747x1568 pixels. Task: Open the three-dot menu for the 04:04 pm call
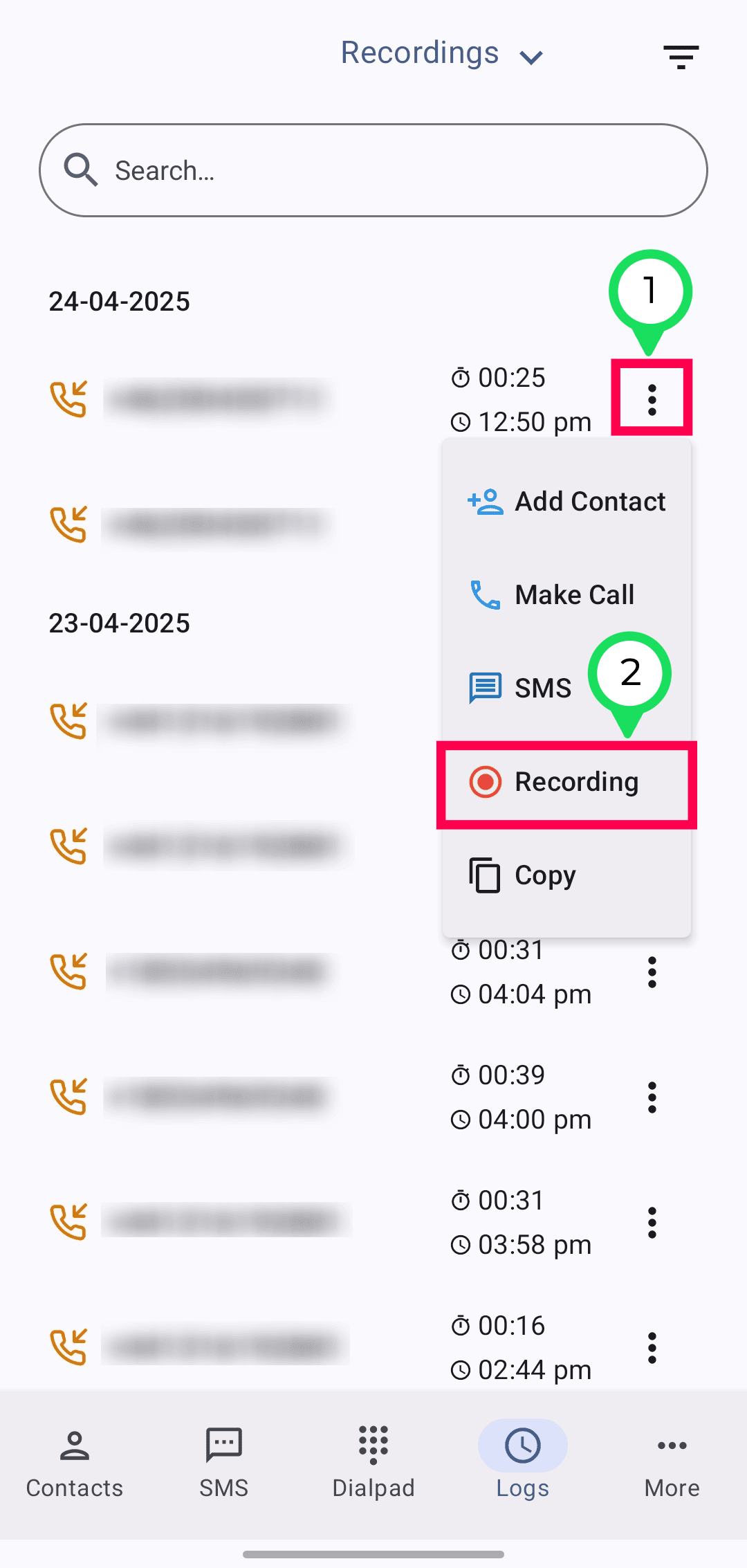tap(652, 972)
